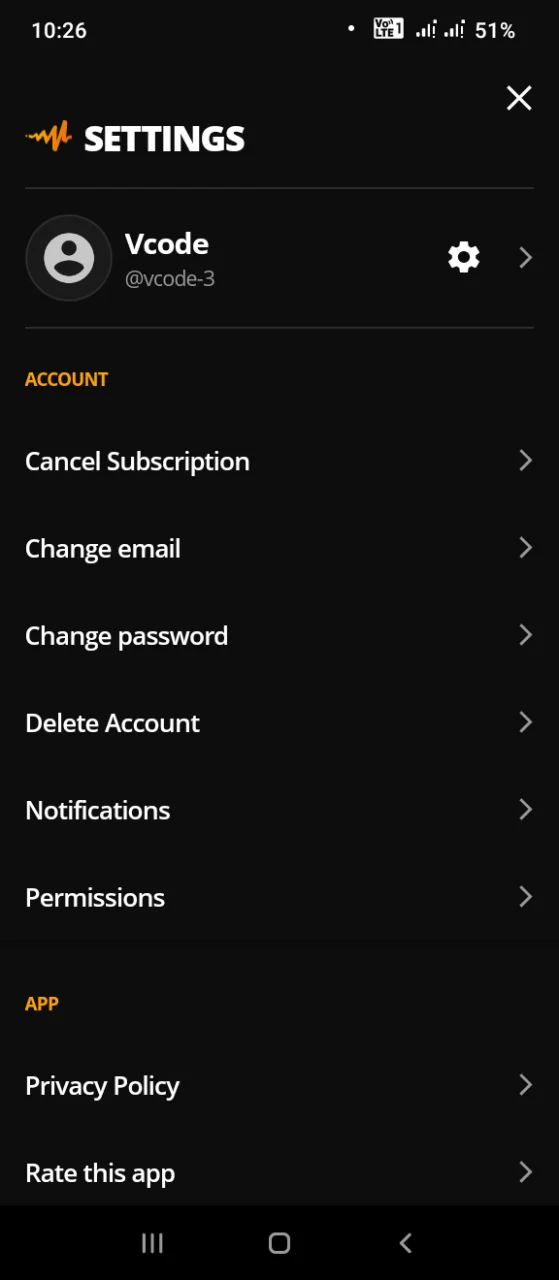The image size is (559, 1280).
Task: Tap the system back button
Action: 405,1243
